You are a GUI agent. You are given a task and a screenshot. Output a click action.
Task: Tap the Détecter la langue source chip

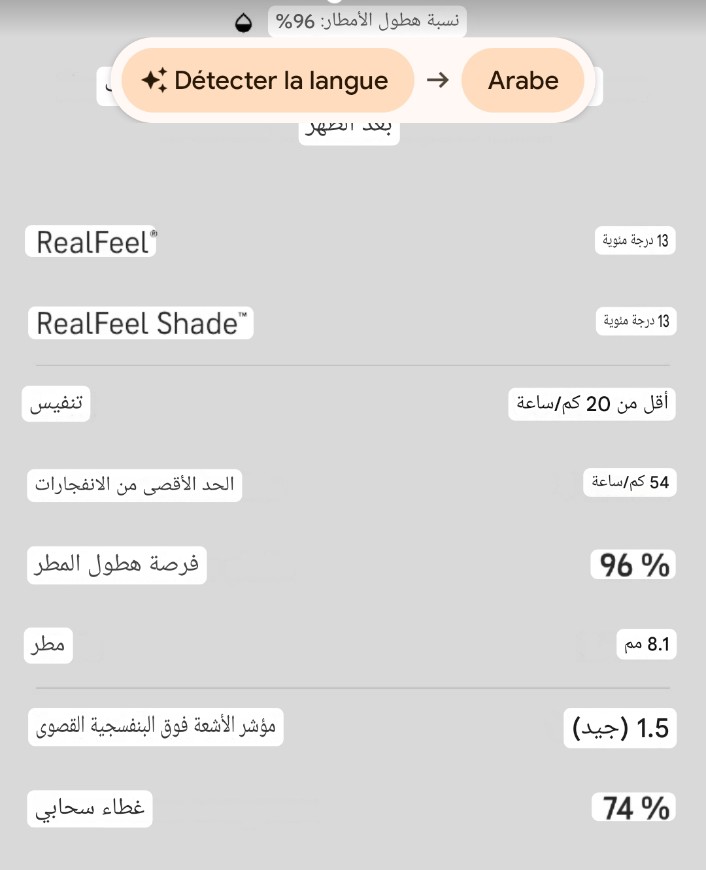267,81
